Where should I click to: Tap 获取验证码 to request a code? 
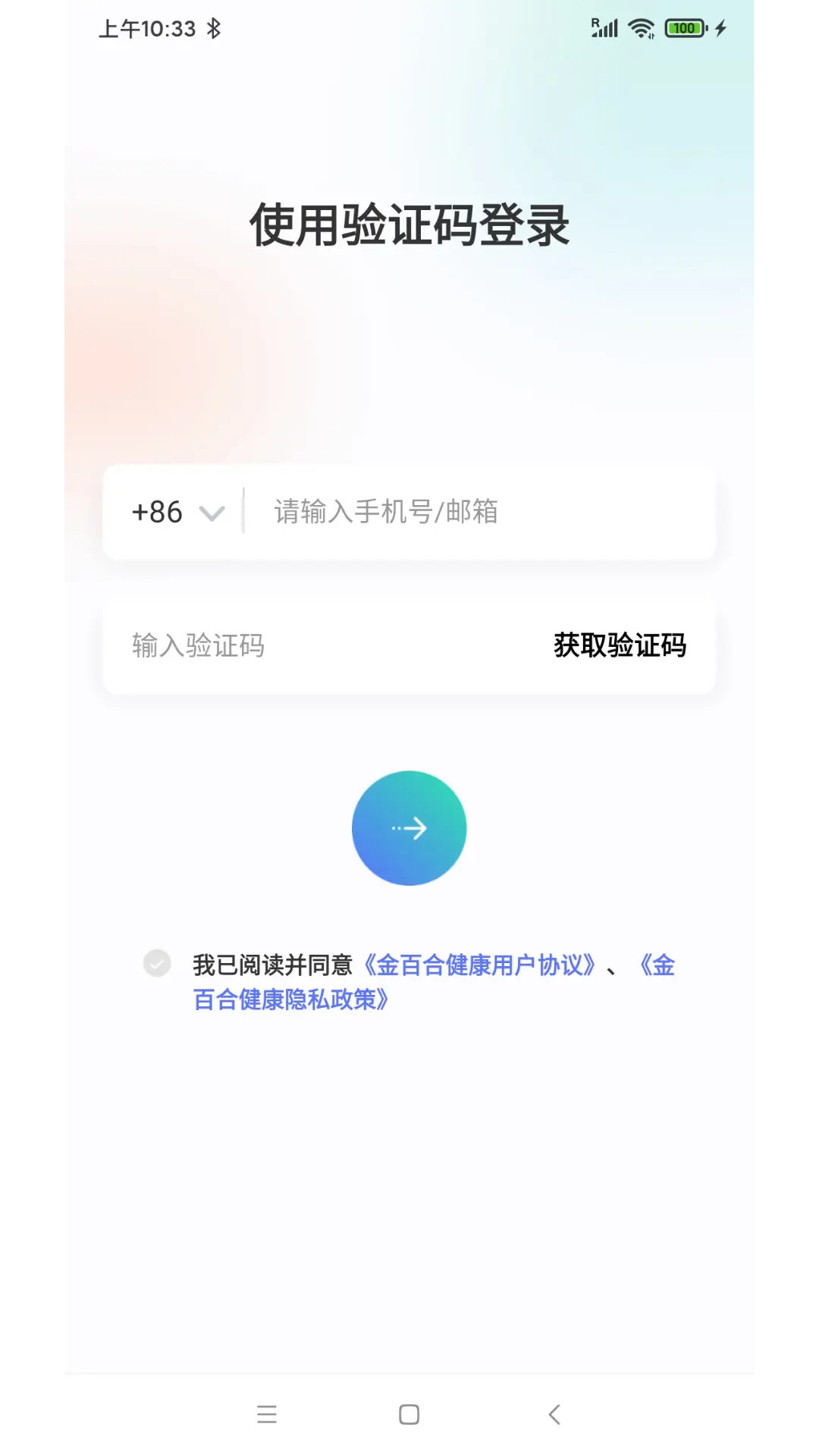pyautogui.click(x=620, y=646)
